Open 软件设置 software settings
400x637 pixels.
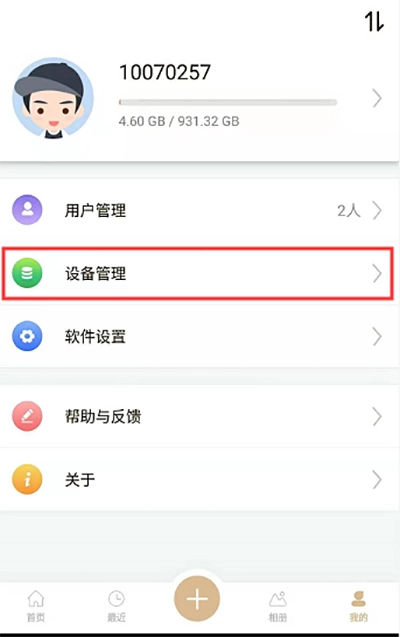pyautogui.click(x=199, y=336)
